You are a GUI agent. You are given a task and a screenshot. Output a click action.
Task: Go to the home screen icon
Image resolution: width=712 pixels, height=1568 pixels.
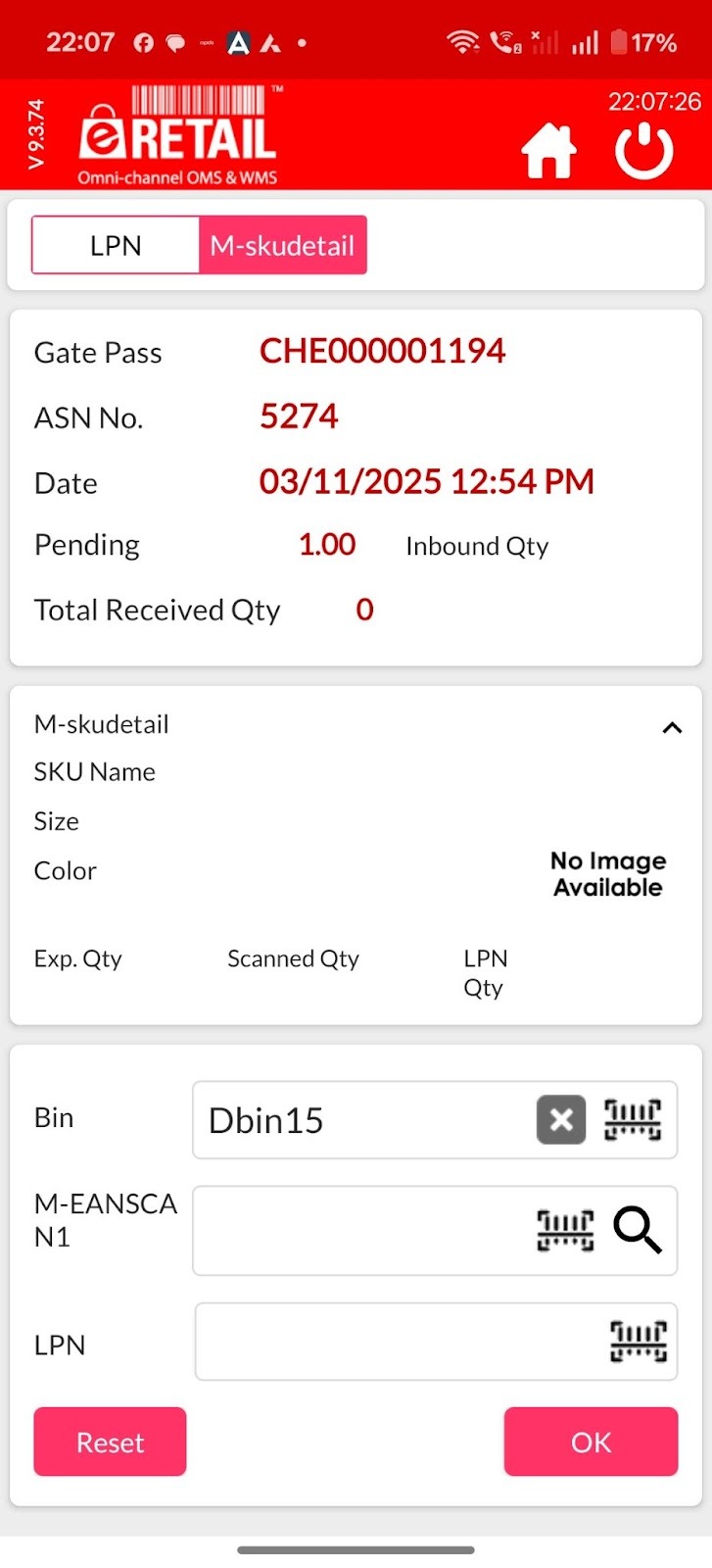tap(548, 152)
